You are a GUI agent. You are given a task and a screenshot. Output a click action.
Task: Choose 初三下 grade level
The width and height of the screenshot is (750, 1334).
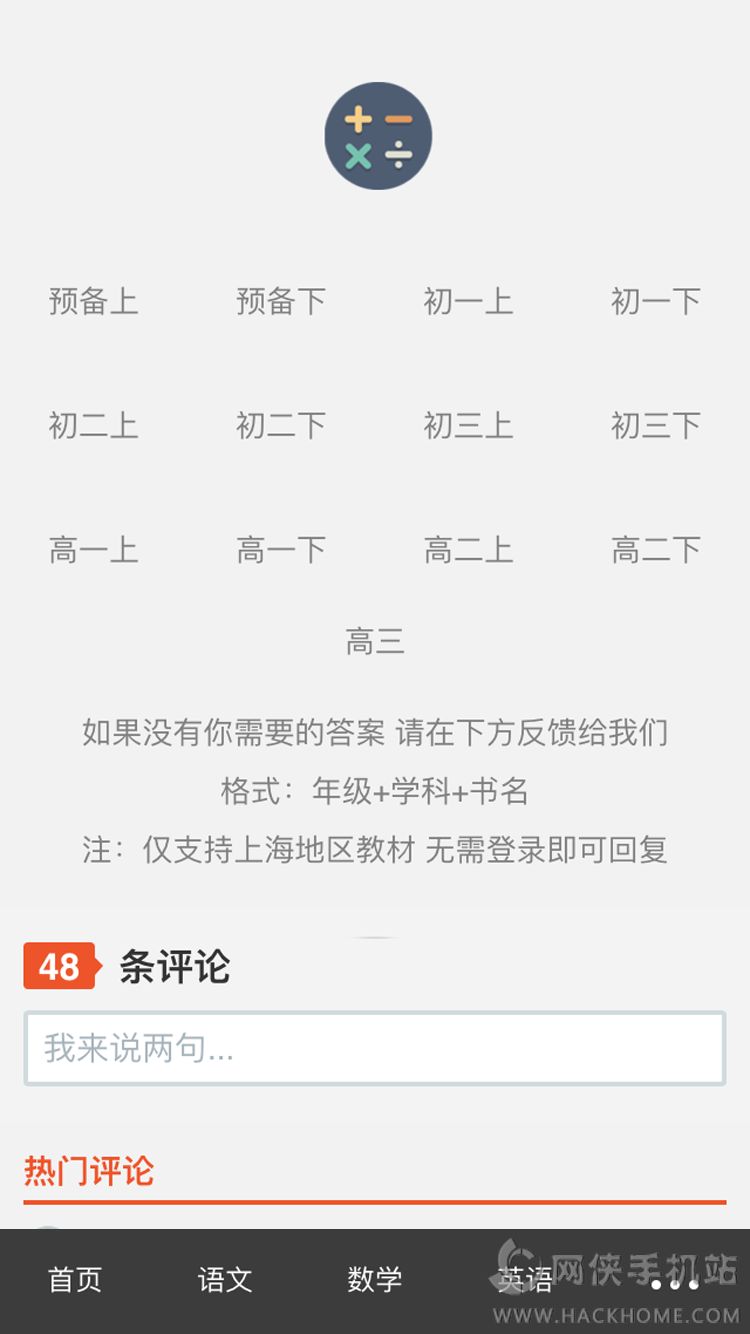pyautogui.click(x=656, y=426)
